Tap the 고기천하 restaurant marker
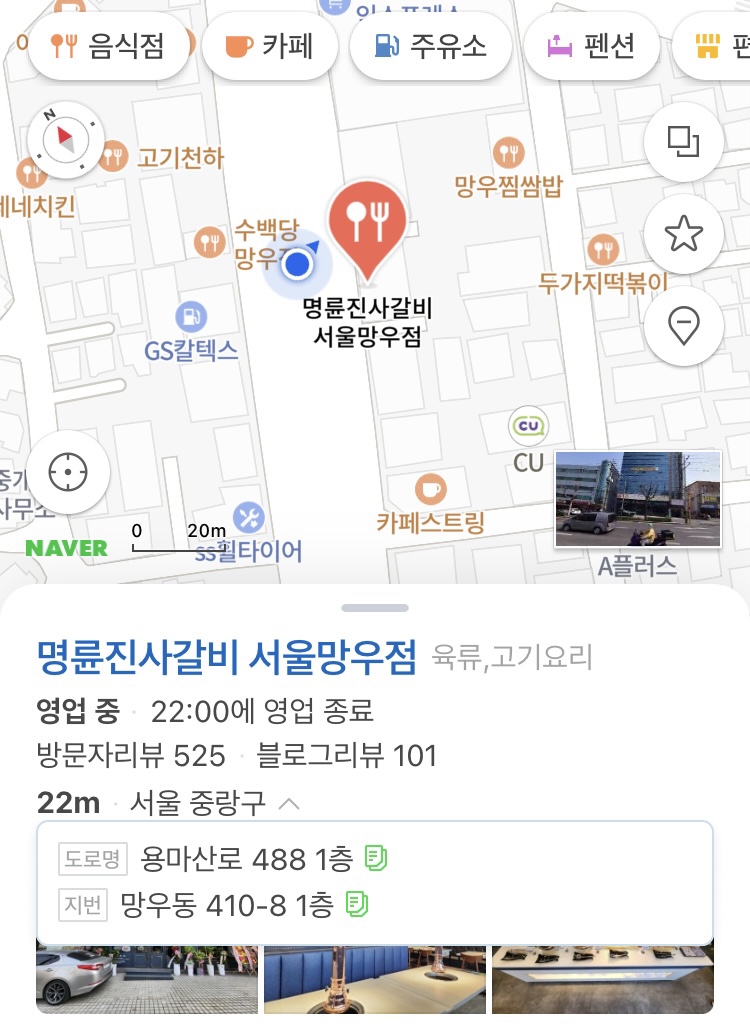This screenshot has height=1035, width=750. click(113, 156)
